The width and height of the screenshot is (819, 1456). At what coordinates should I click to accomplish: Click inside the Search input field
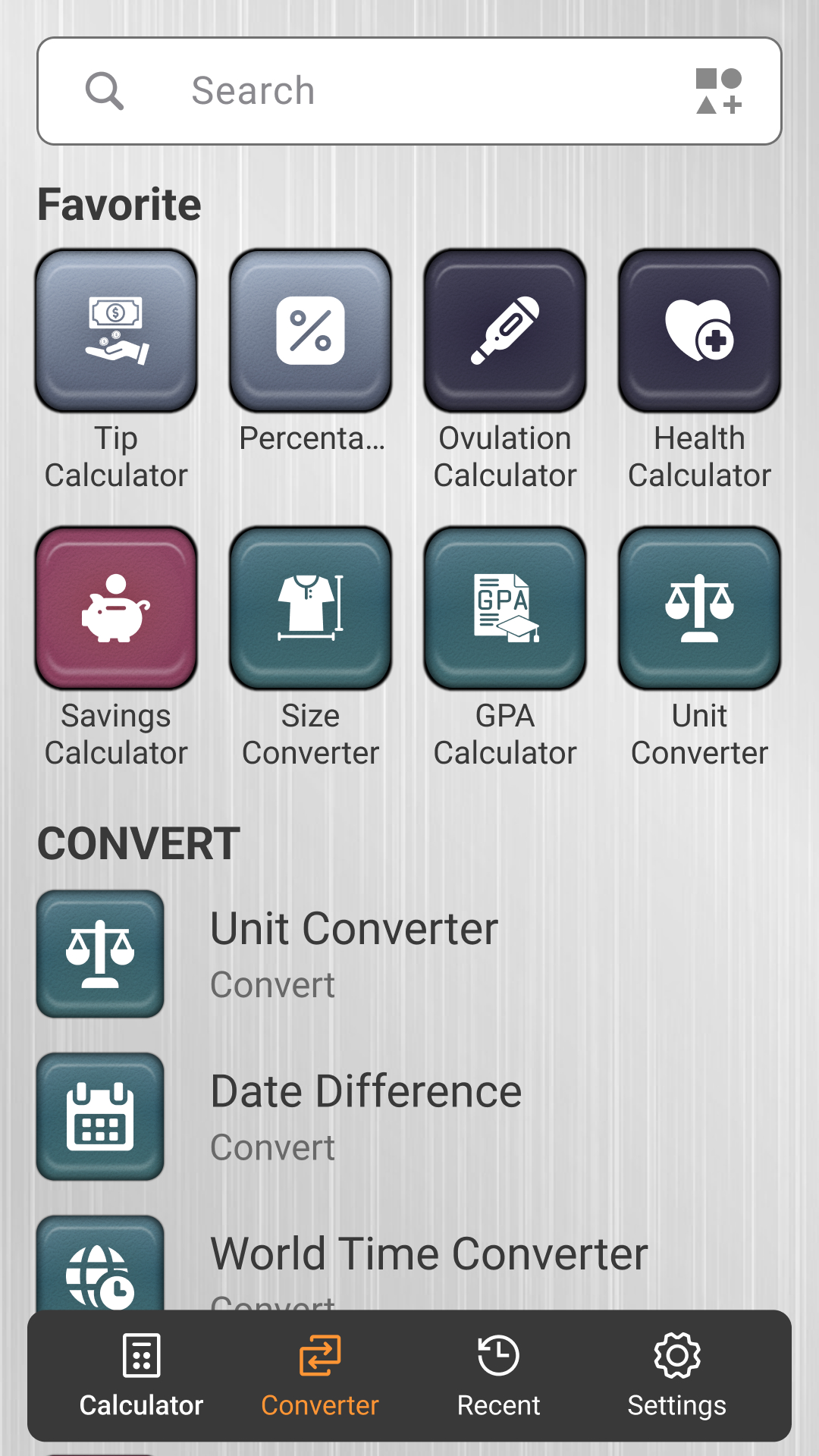tap(379, 89)
